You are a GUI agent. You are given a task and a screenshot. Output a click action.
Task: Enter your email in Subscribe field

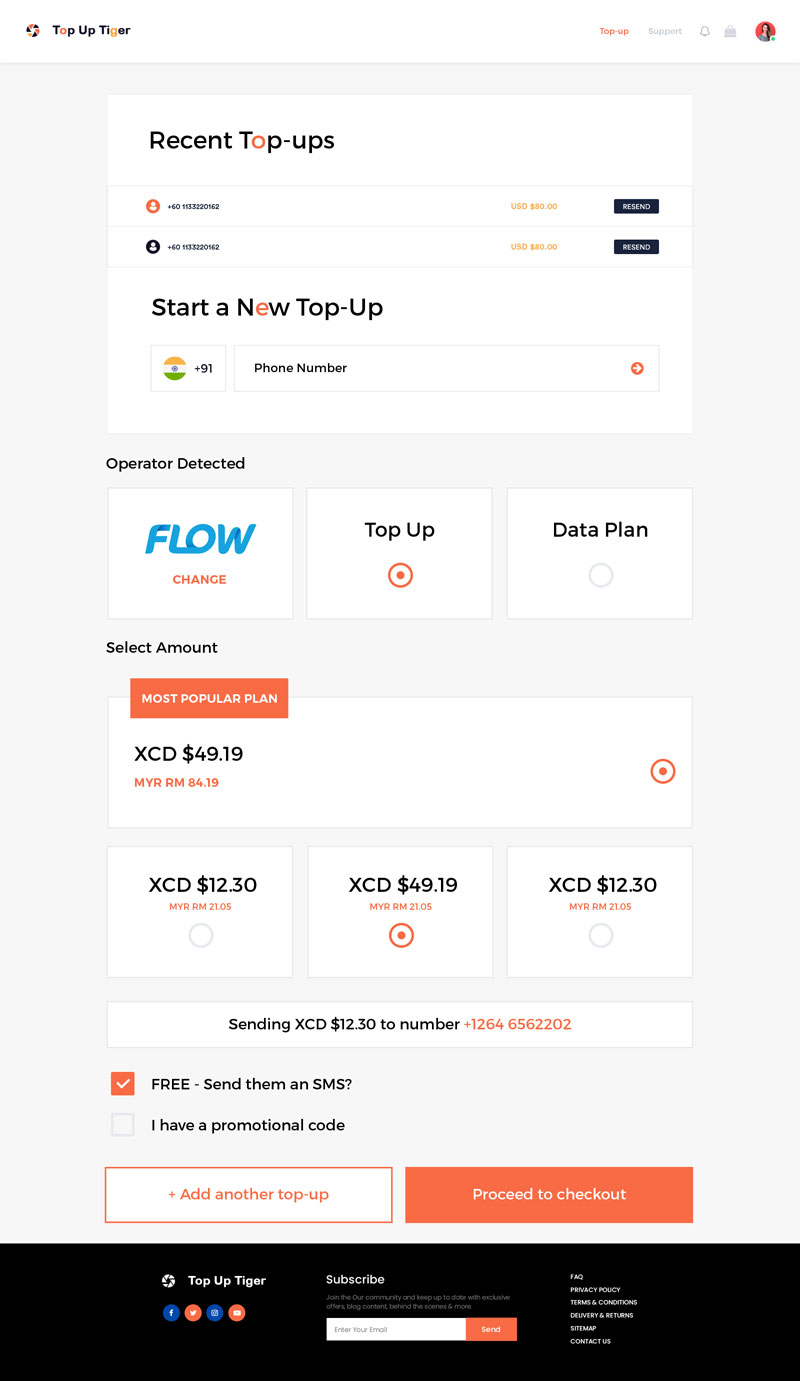click(x=395, y=1329)
